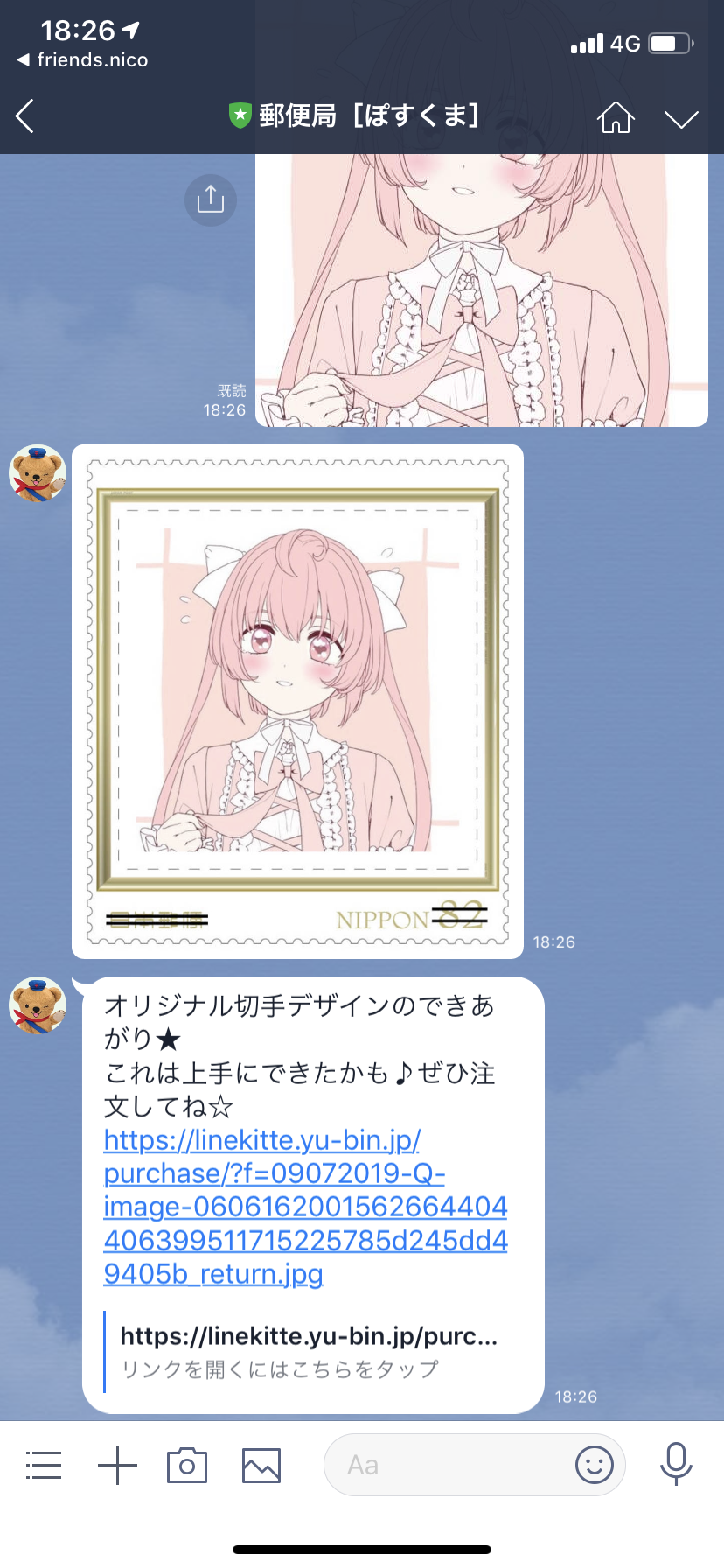
Task: Open the plus attachment menu
Action: pyautogui.click(x=117, y=1465)
